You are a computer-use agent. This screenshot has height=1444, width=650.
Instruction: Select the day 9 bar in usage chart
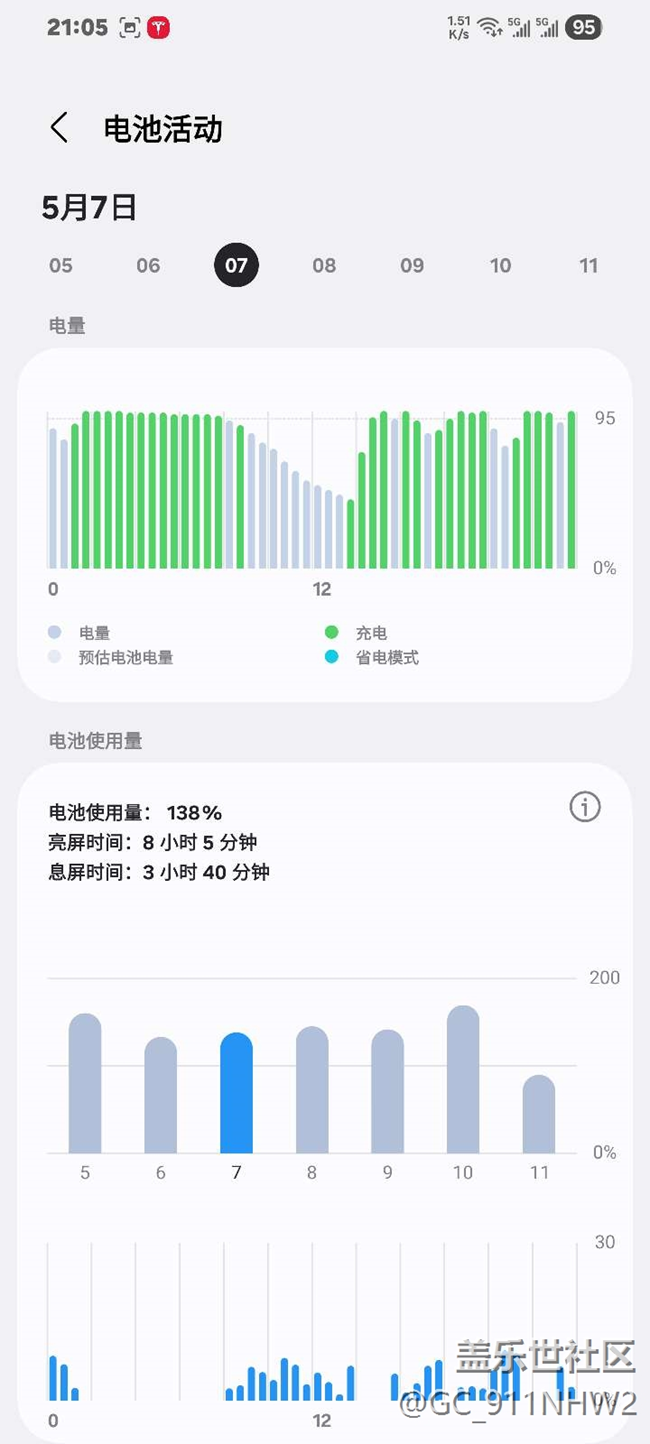coord(388,1092)
